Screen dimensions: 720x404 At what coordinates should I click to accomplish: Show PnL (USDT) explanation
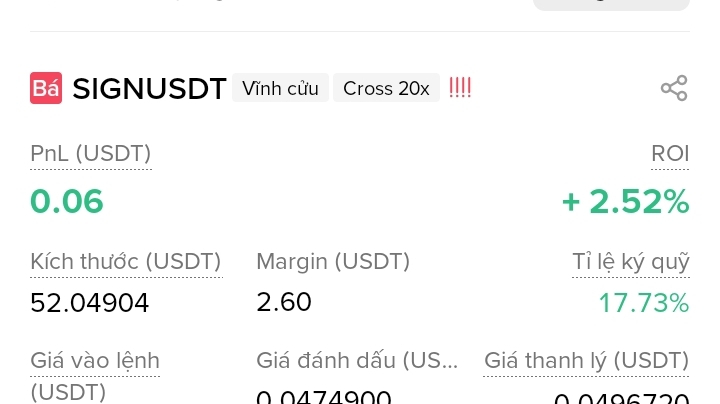pyautogui.click(x=90, y=154)
